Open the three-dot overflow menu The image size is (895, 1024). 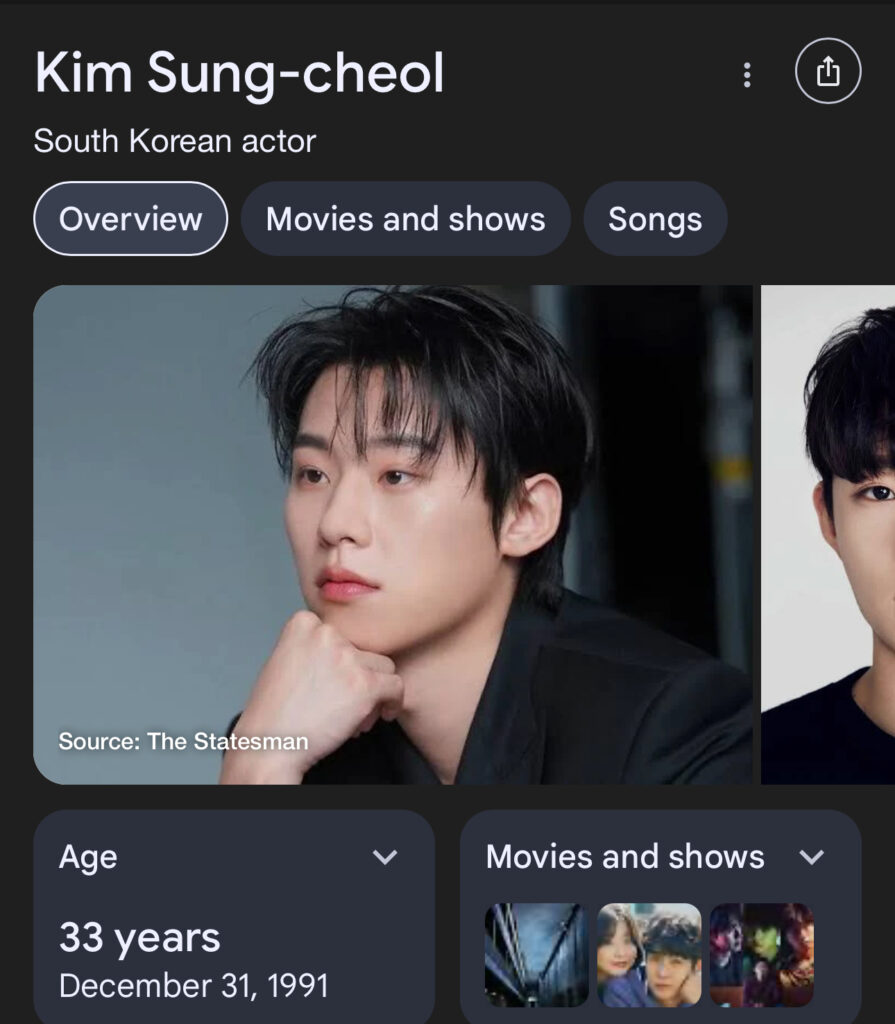746,75
